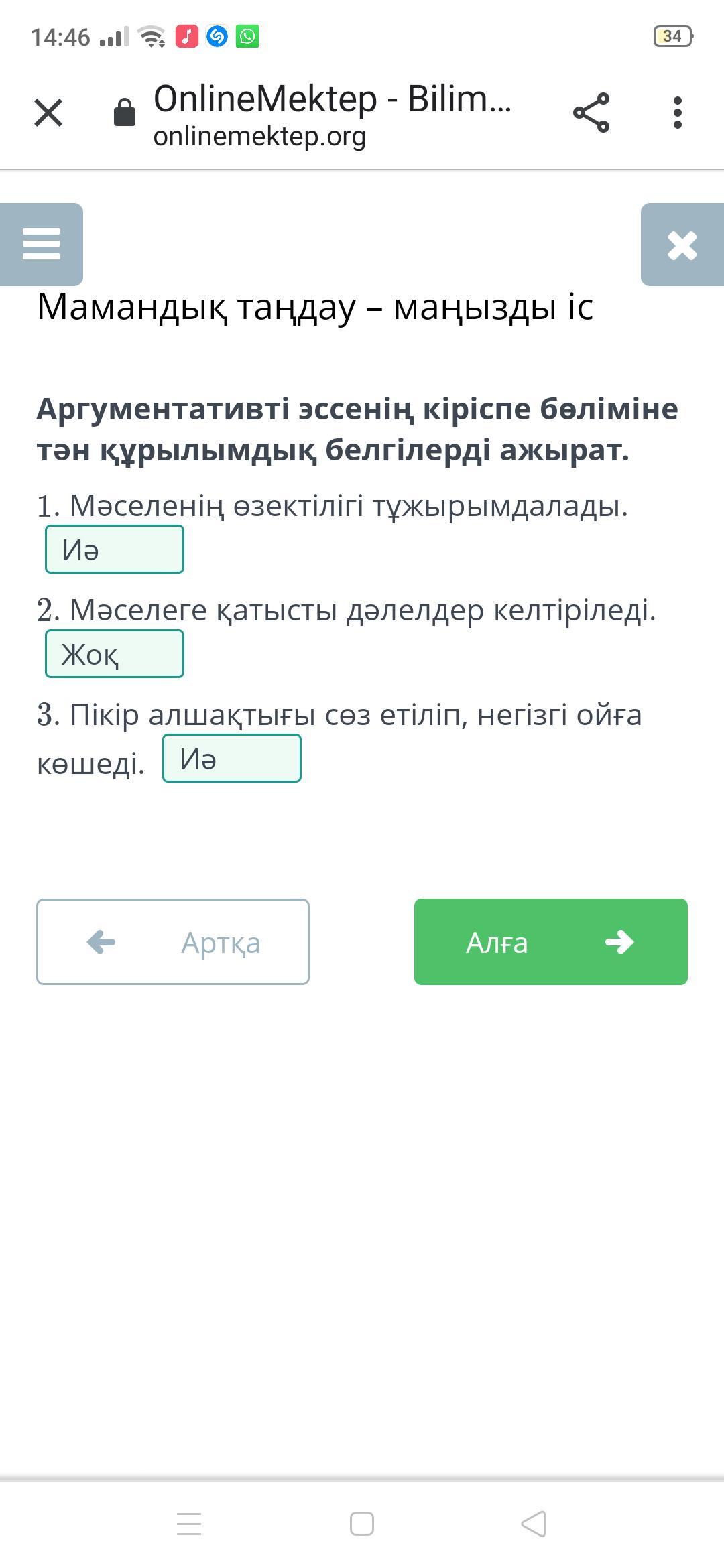
Task: Tap the system back triangle
Action: pyautogui.click(x=534, y=1524)
